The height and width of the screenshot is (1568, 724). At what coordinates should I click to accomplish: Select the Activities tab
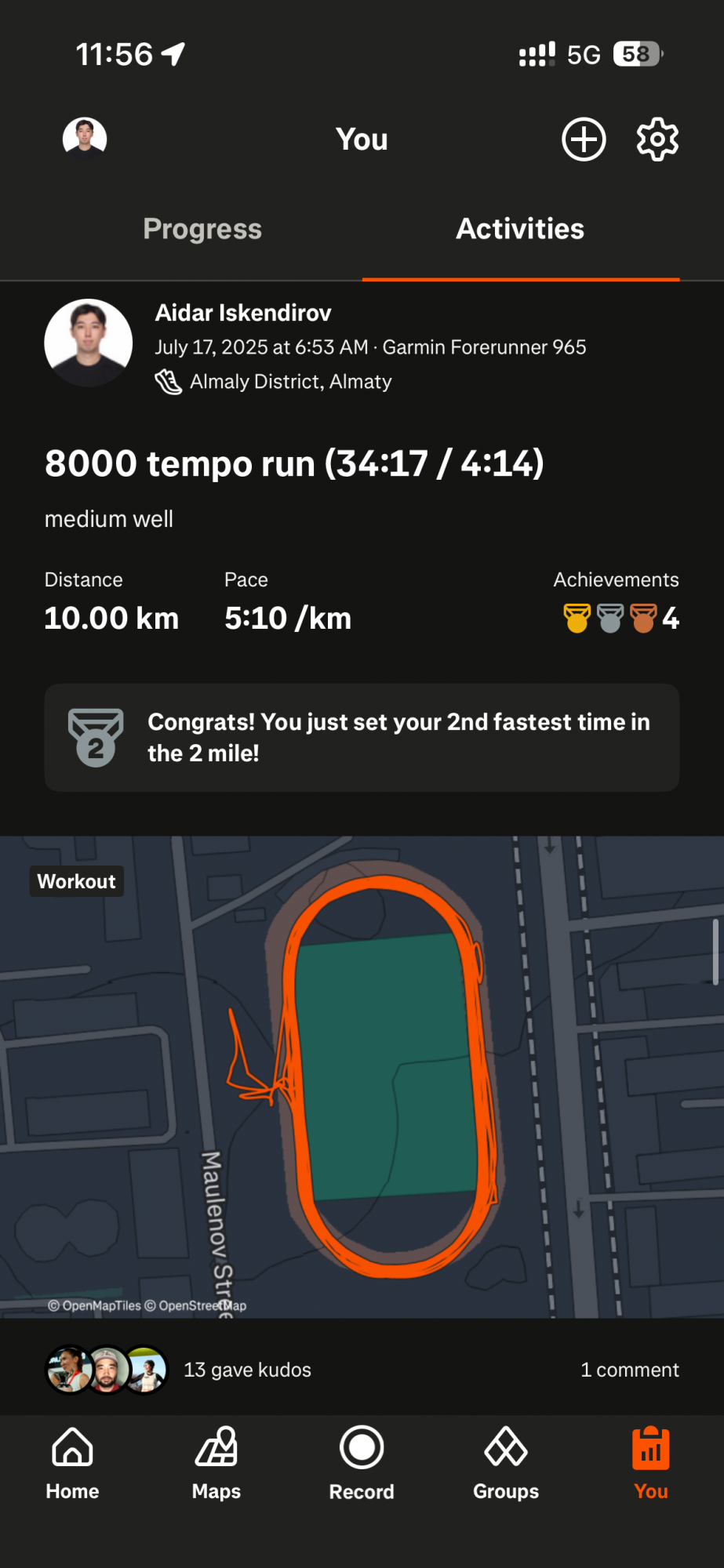pyautogui.click(x=520, y=229)
